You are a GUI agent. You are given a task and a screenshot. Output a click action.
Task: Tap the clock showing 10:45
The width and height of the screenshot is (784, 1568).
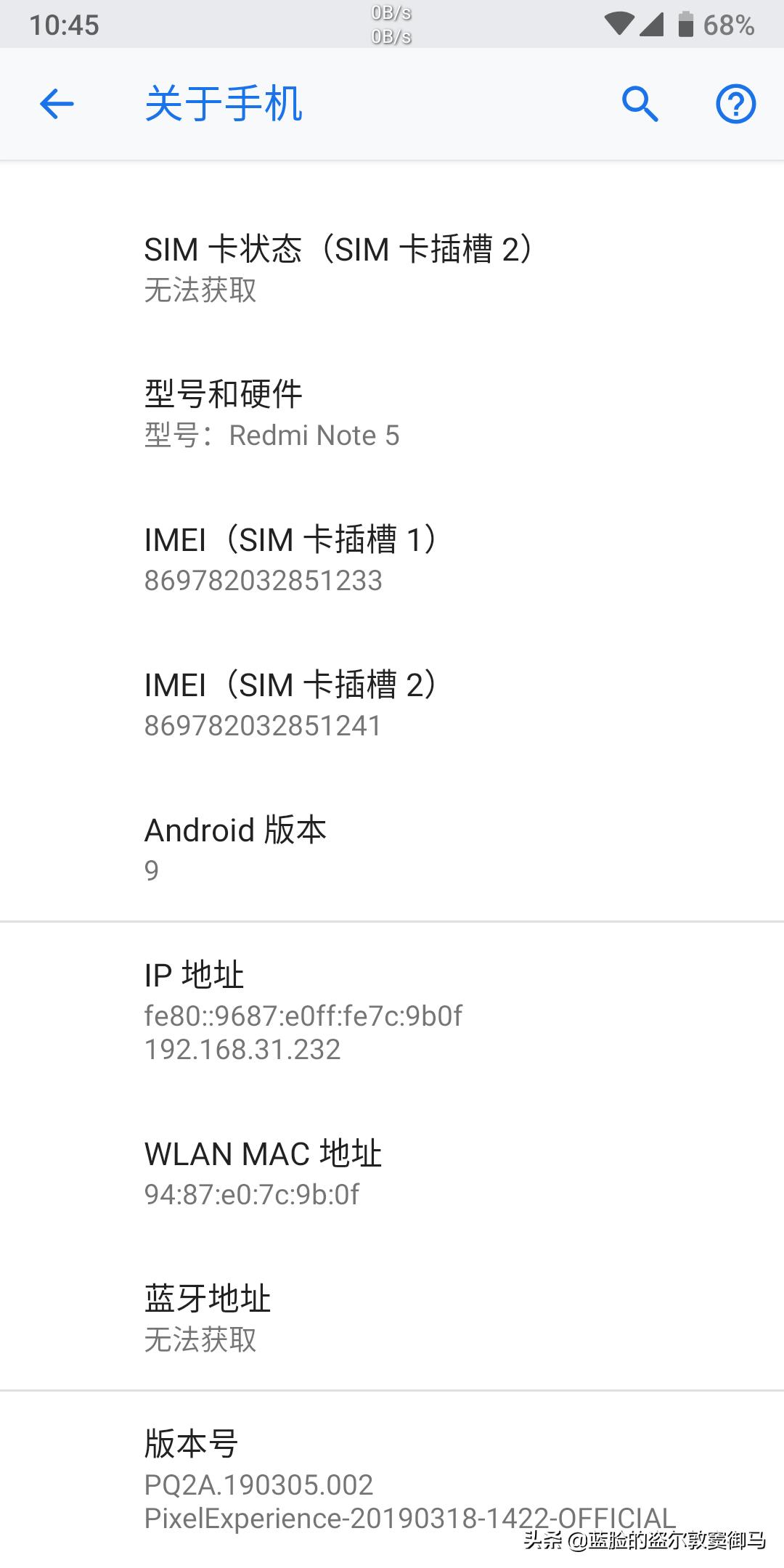(64, 24)
